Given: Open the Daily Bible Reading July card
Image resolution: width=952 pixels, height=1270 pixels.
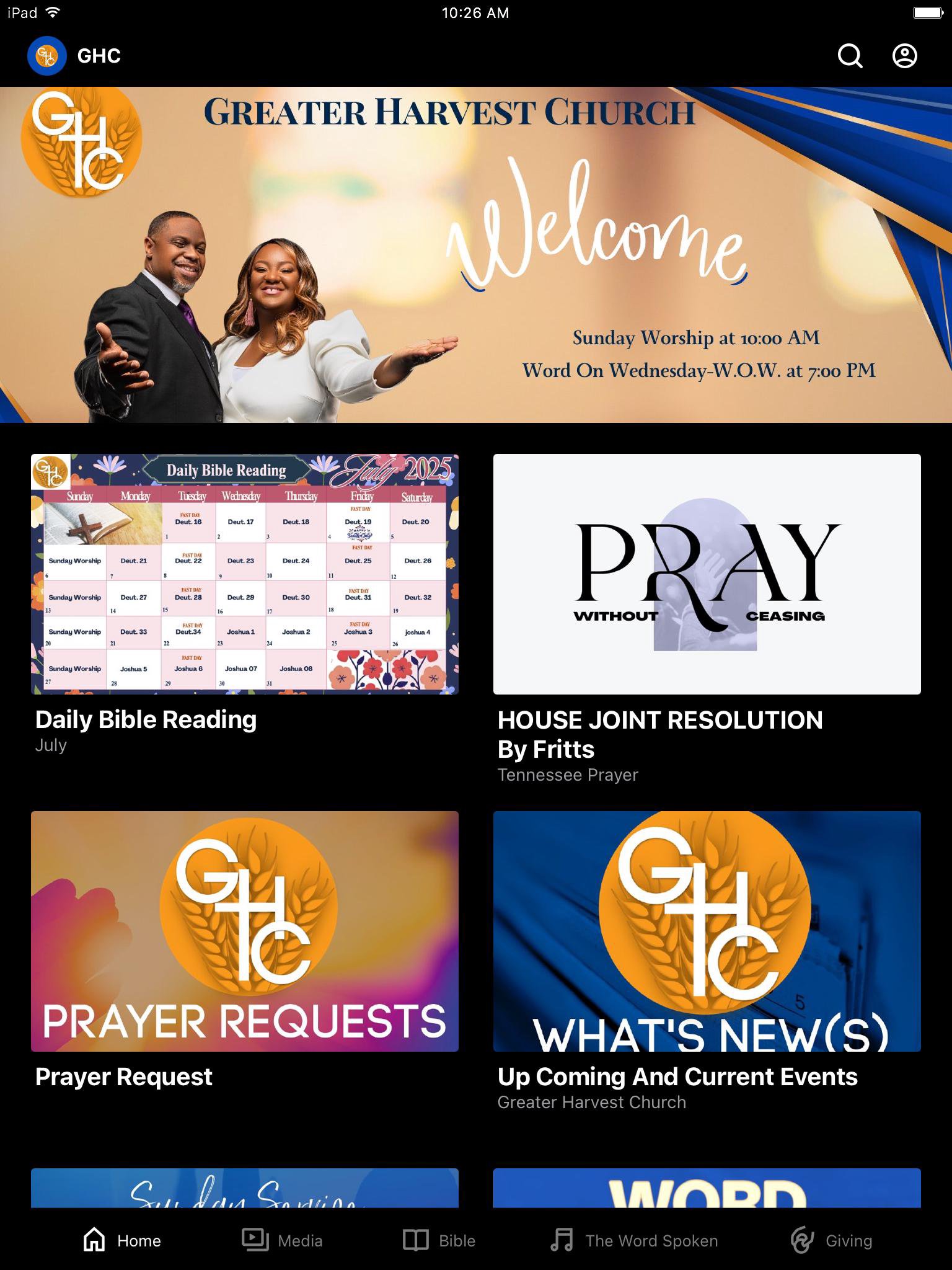Looking at the screenshot, I should [x=245, y=574].
